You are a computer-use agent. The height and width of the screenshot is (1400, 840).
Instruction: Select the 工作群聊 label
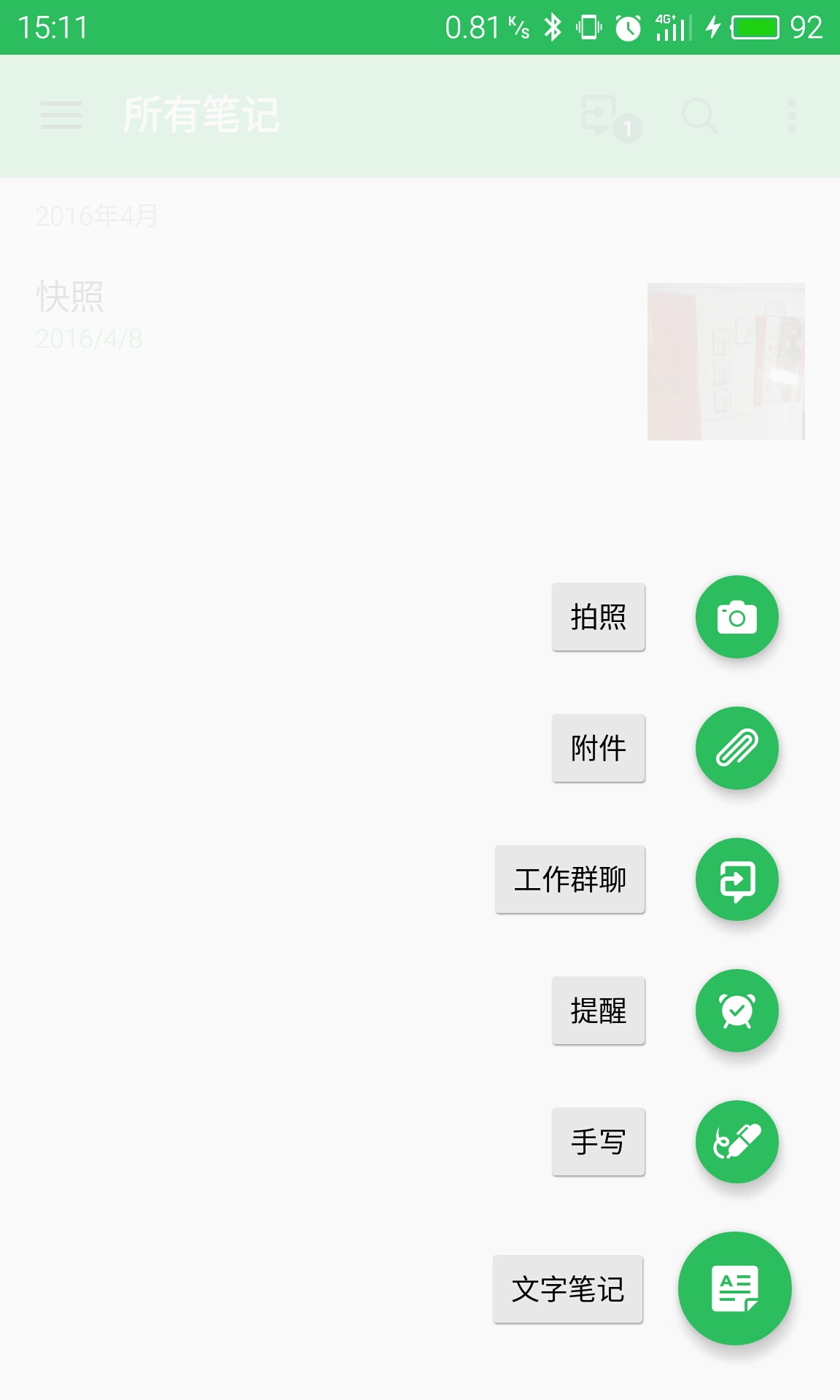pyautogui.click(x=569, y=879)
